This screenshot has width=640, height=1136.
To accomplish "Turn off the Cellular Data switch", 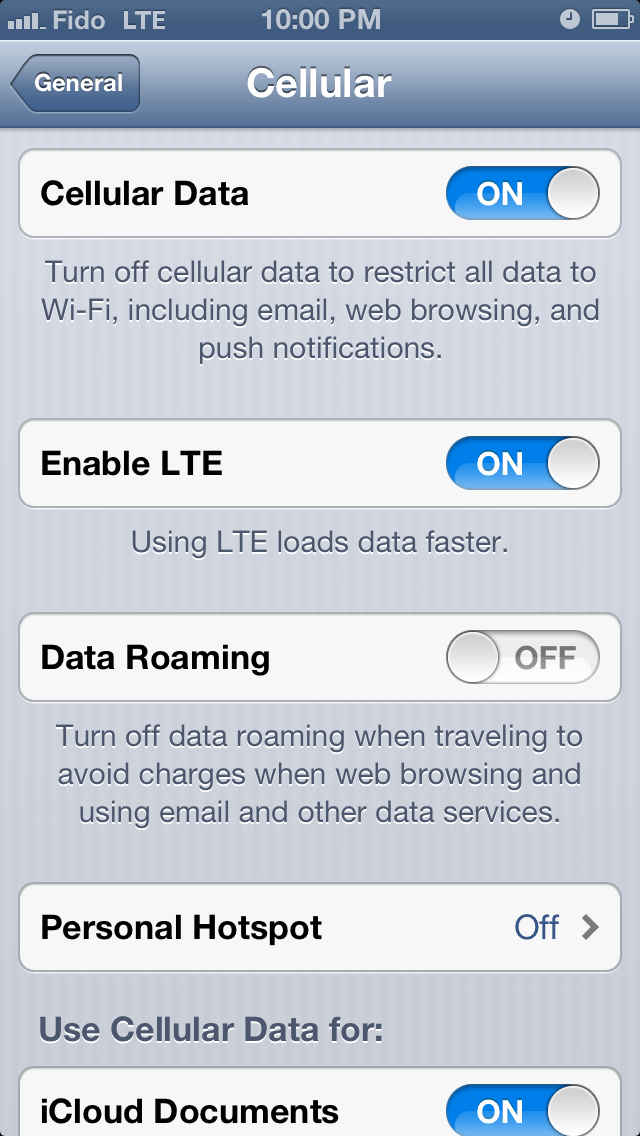I will click(523, 193).
